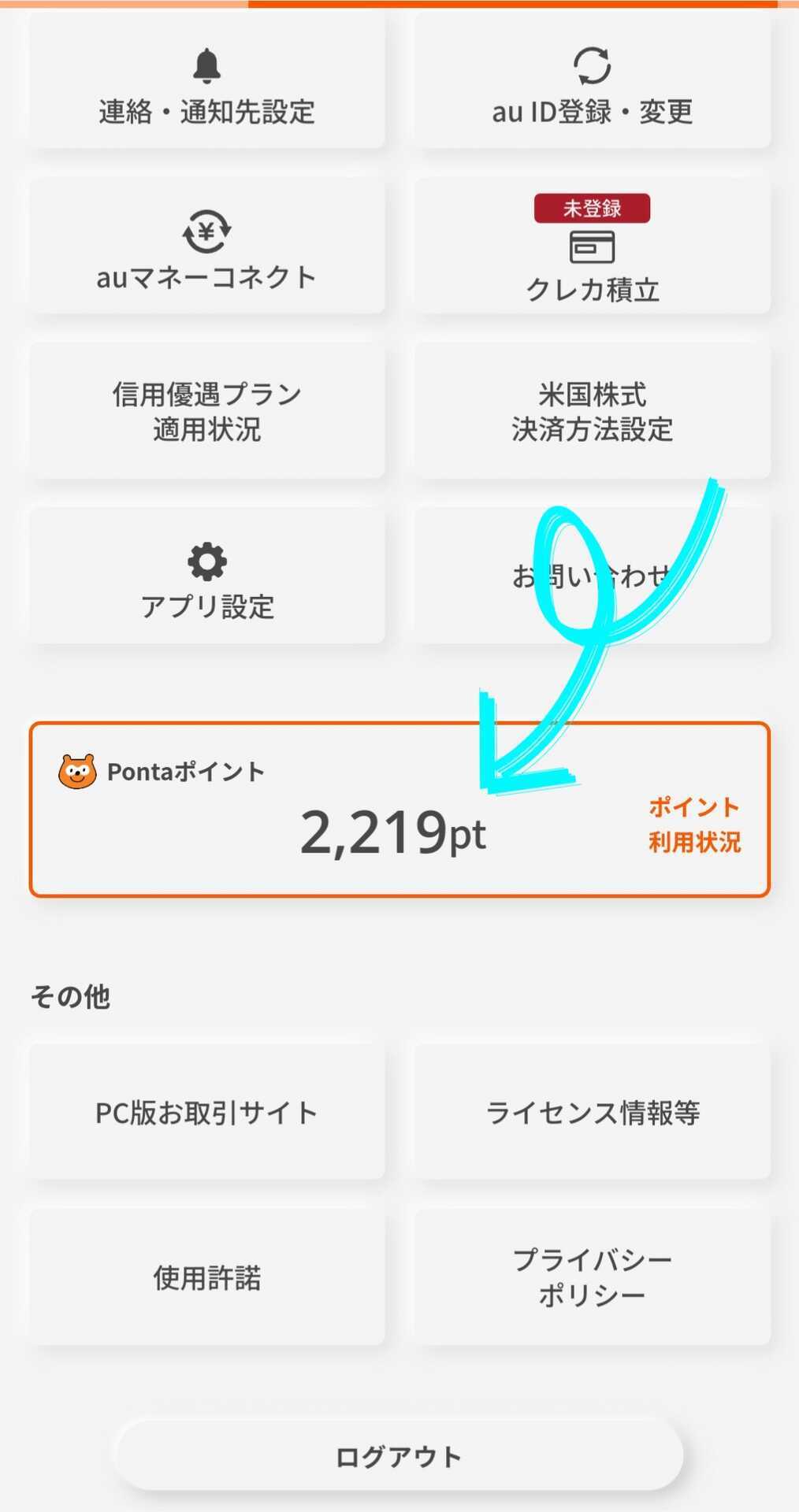Image resolution: width=799 pixels, height=1512 pixels.
Task: View 使用許諾 terms
Action: coord(207,1277)
